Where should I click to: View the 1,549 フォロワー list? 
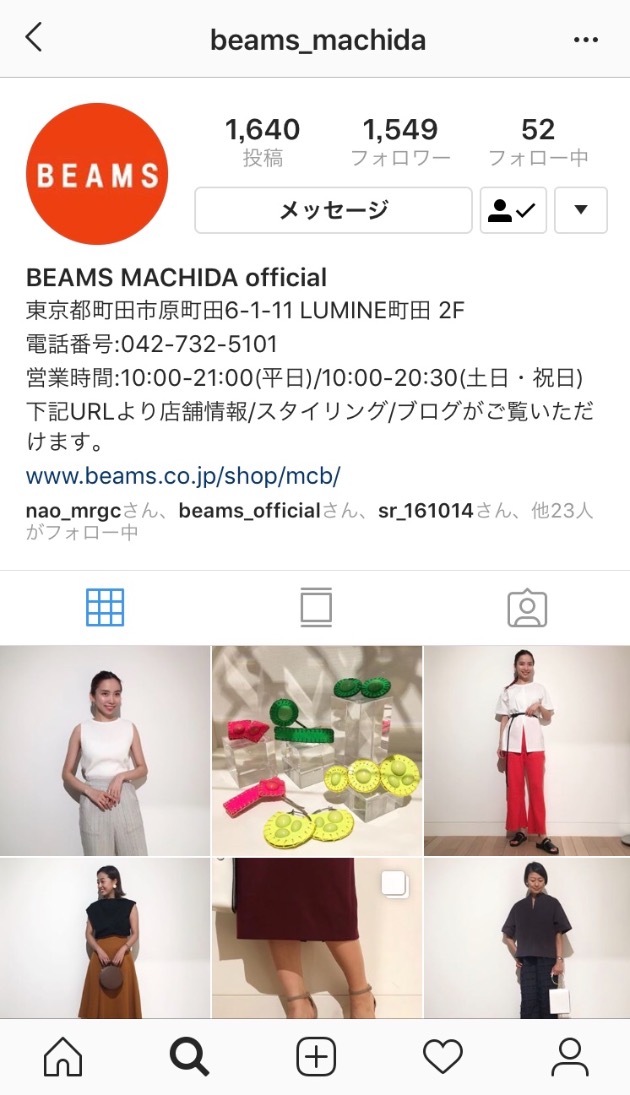point(400,141)
